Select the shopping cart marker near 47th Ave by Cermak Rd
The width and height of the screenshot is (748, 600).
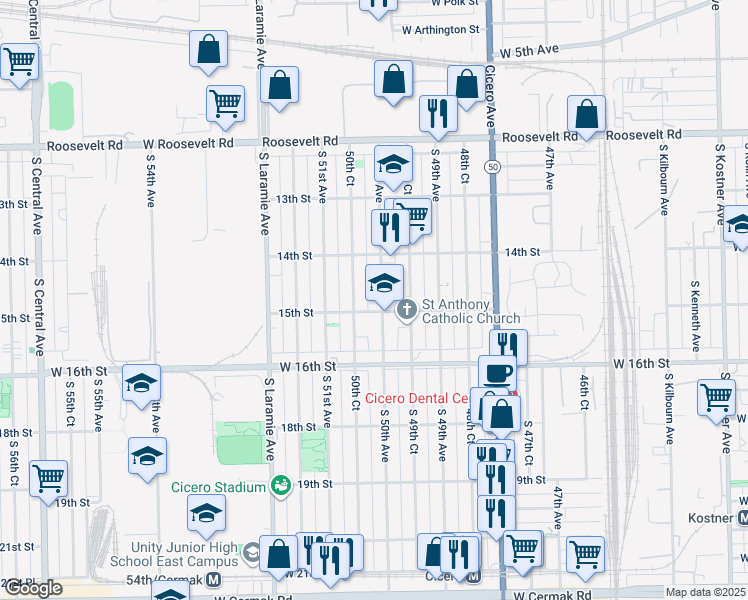pos(585,552)
